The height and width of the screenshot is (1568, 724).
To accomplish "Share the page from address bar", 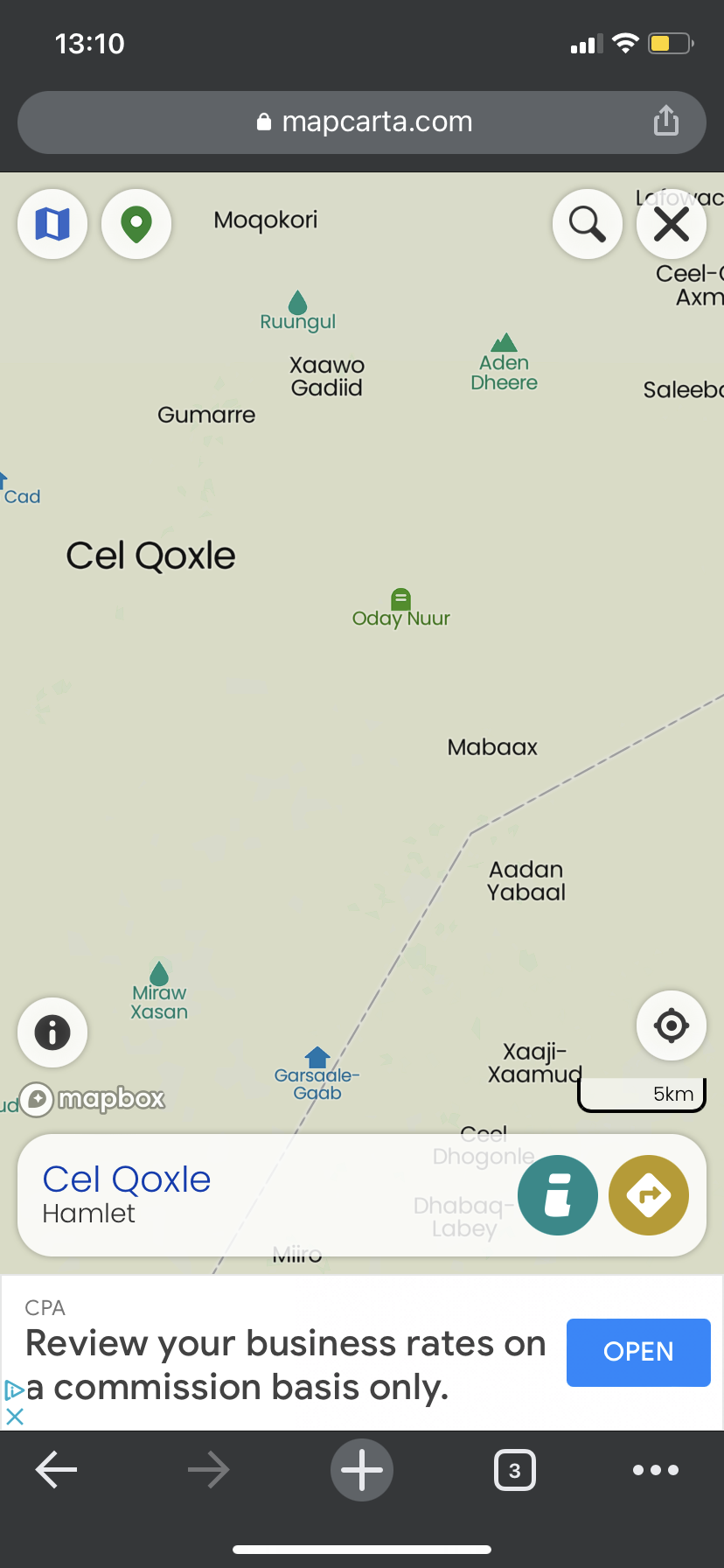I will pyautogui.click(x=666, y=121).
